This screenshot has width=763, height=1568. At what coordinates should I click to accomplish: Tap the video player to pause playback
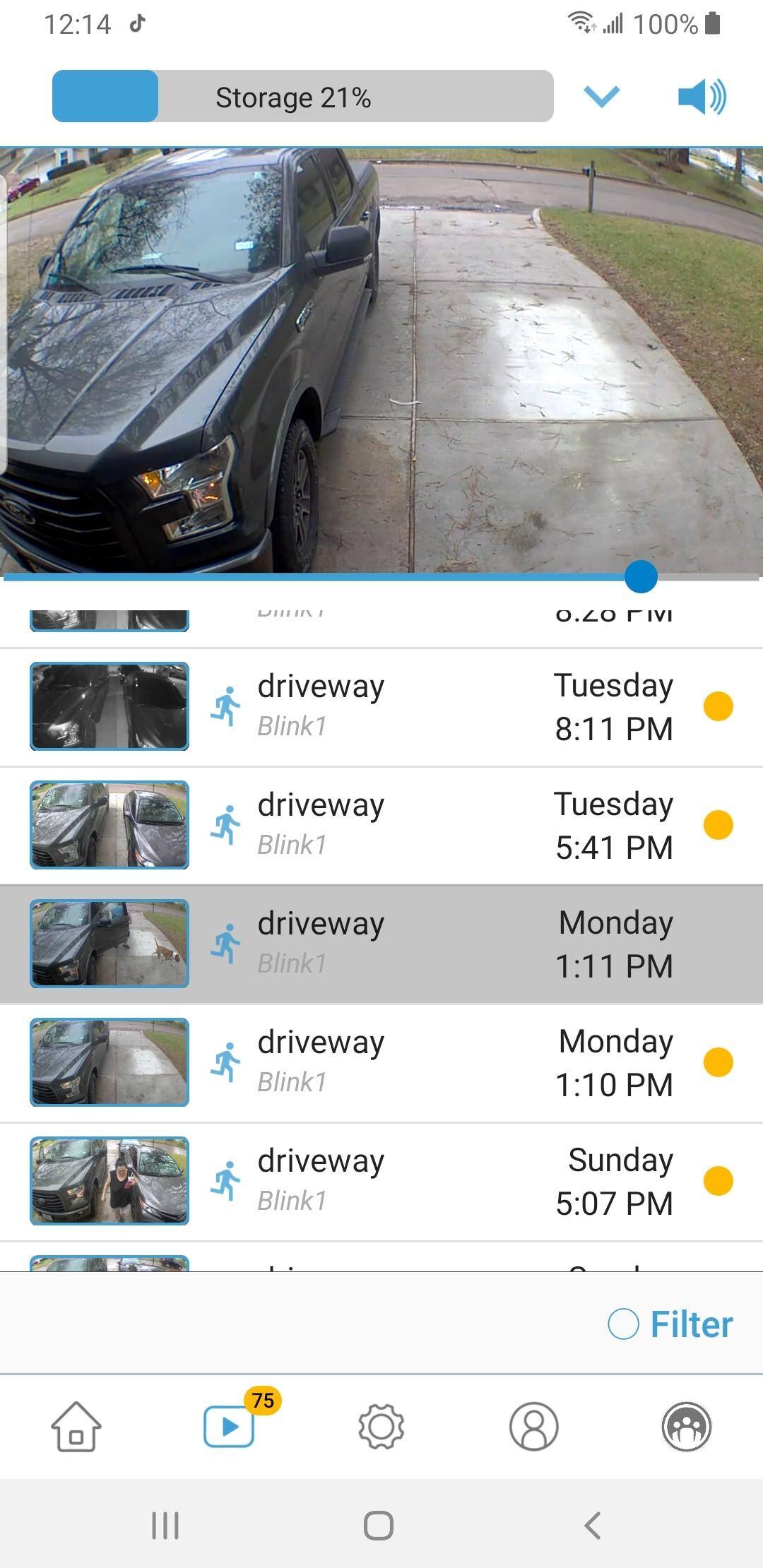(x=381, y=360)
